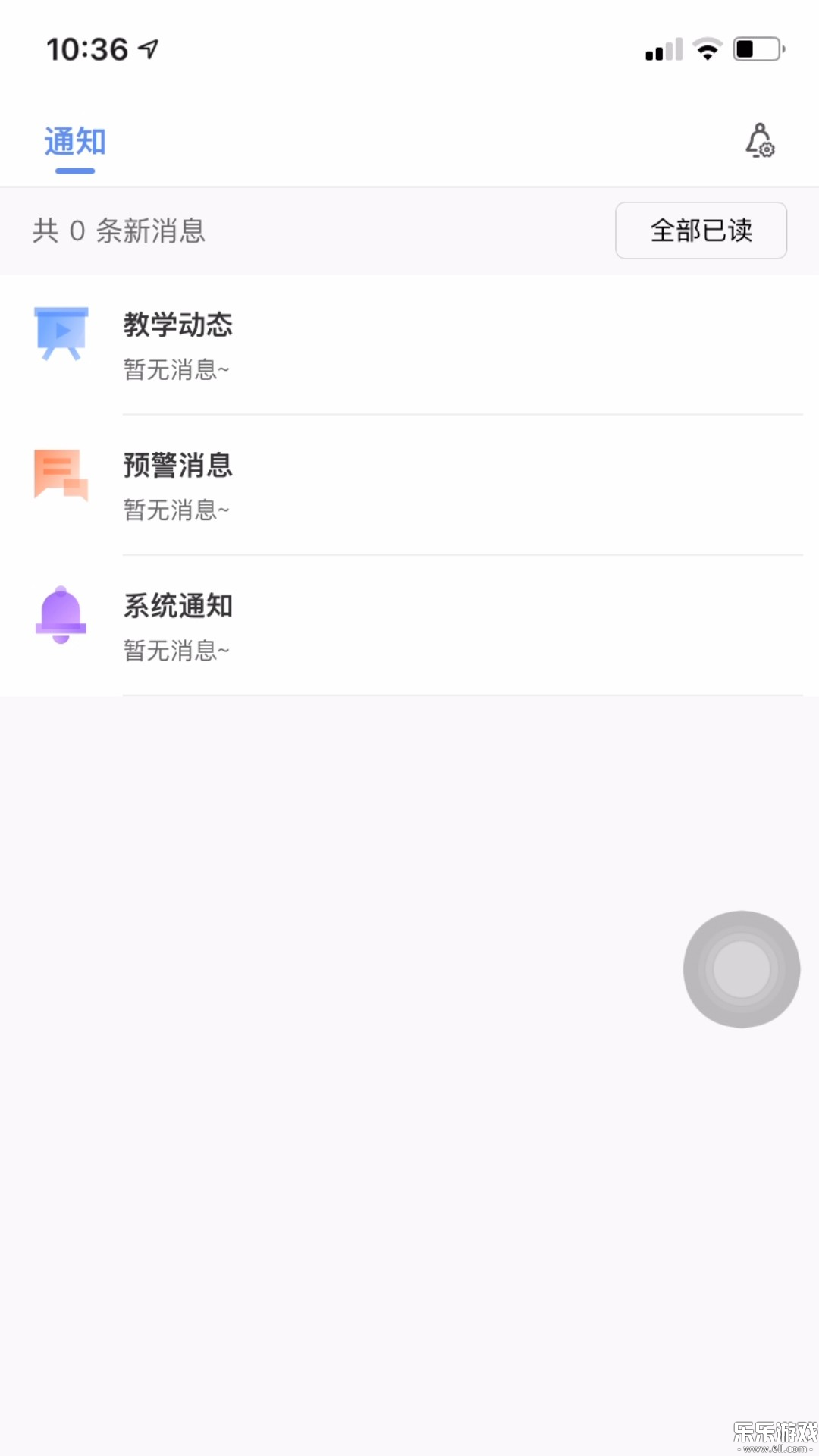The image size is (819, 1456).
Task: Tap the floating assistive touch circle button
Action: pos(741,969)
